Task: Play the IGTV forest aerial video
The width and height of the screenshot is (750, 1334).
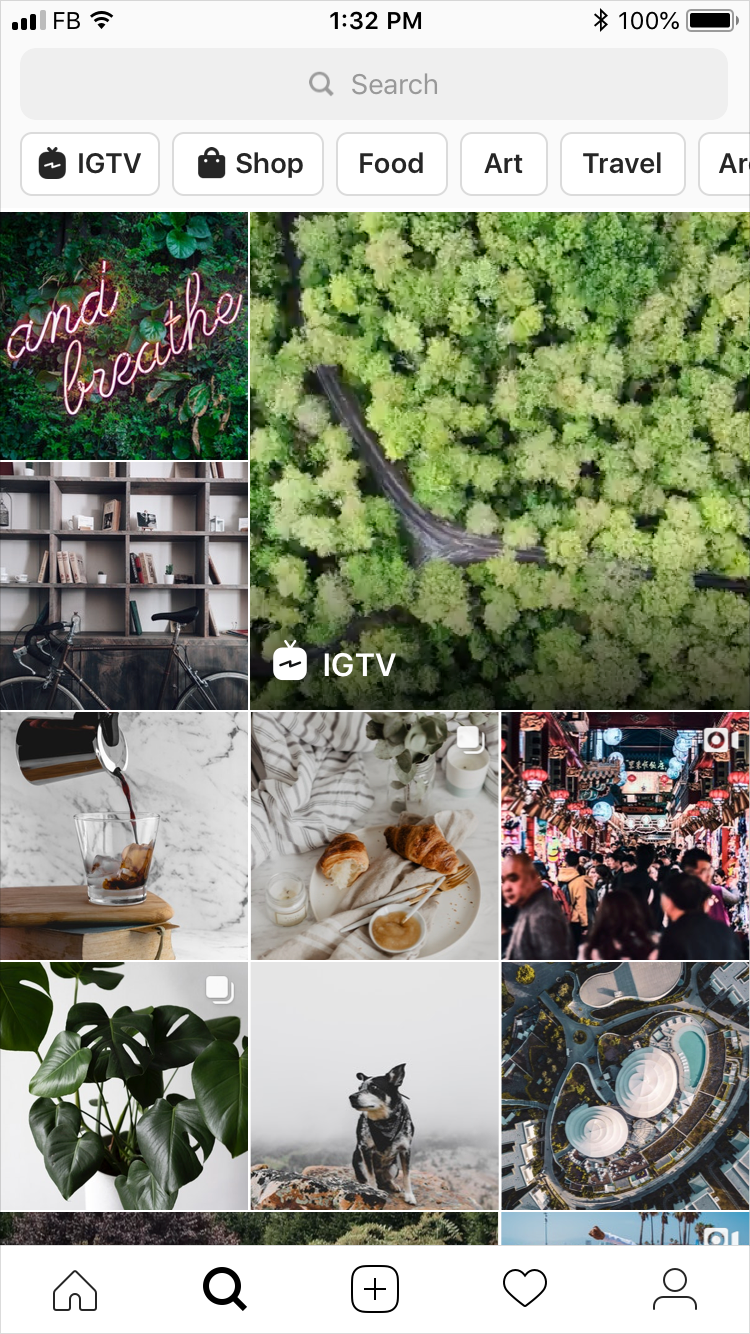Action: click(499, 460)
